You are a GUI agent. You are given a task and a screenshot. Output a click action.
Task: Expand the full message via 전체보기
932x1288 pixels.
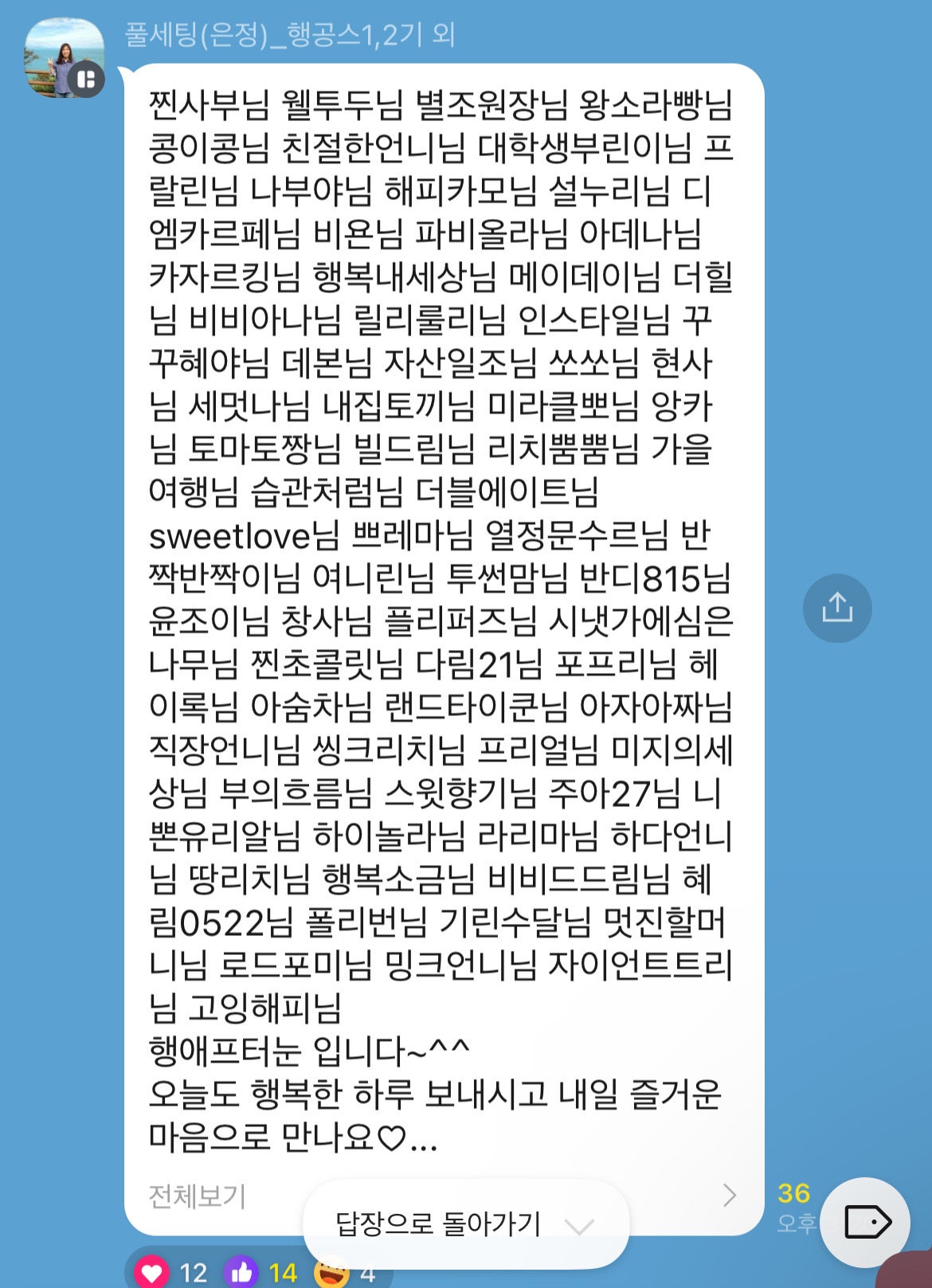tap(198, 1196)
